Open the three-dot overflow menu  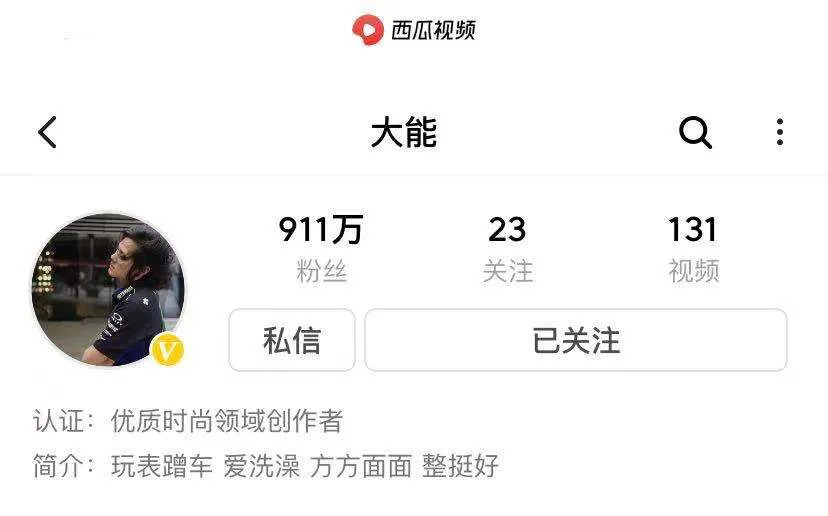(x=780, y=131)
